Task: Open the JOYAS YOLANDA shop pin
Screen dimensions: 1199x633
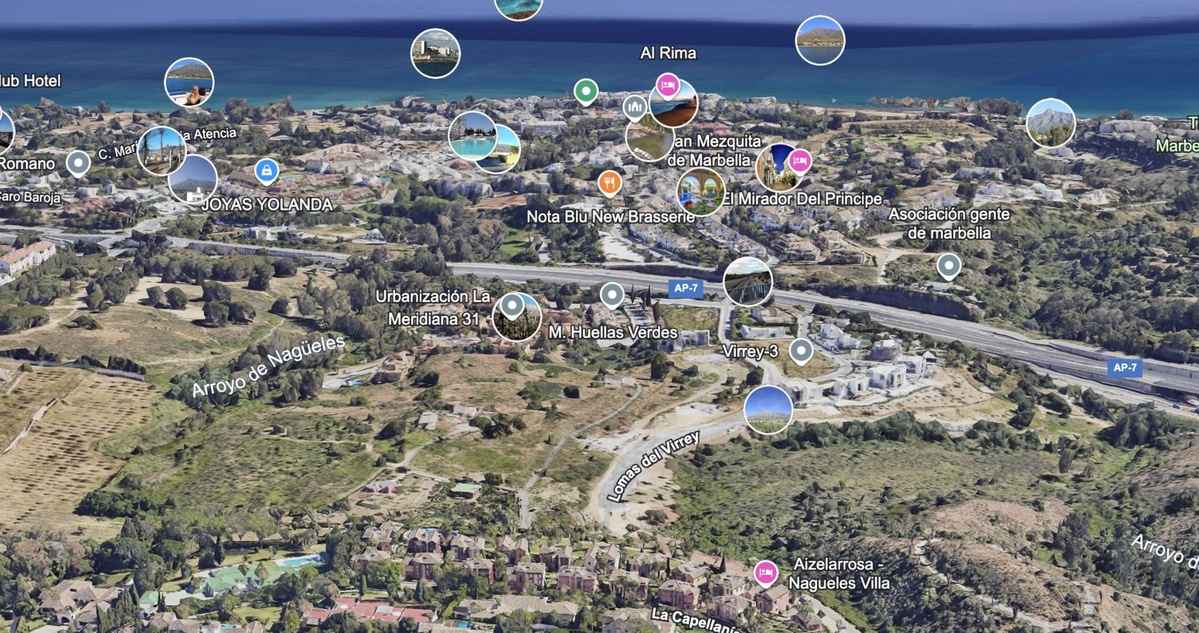Action: tap(265, 171)
